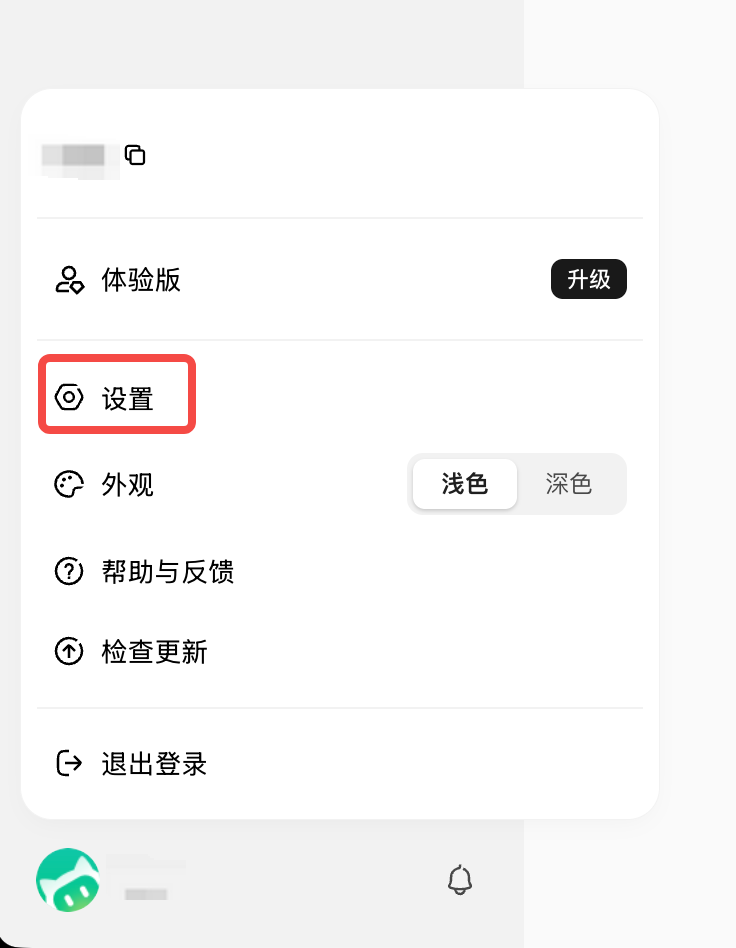Open the notifications bell
736x948 pixels.
pos(460,880)
